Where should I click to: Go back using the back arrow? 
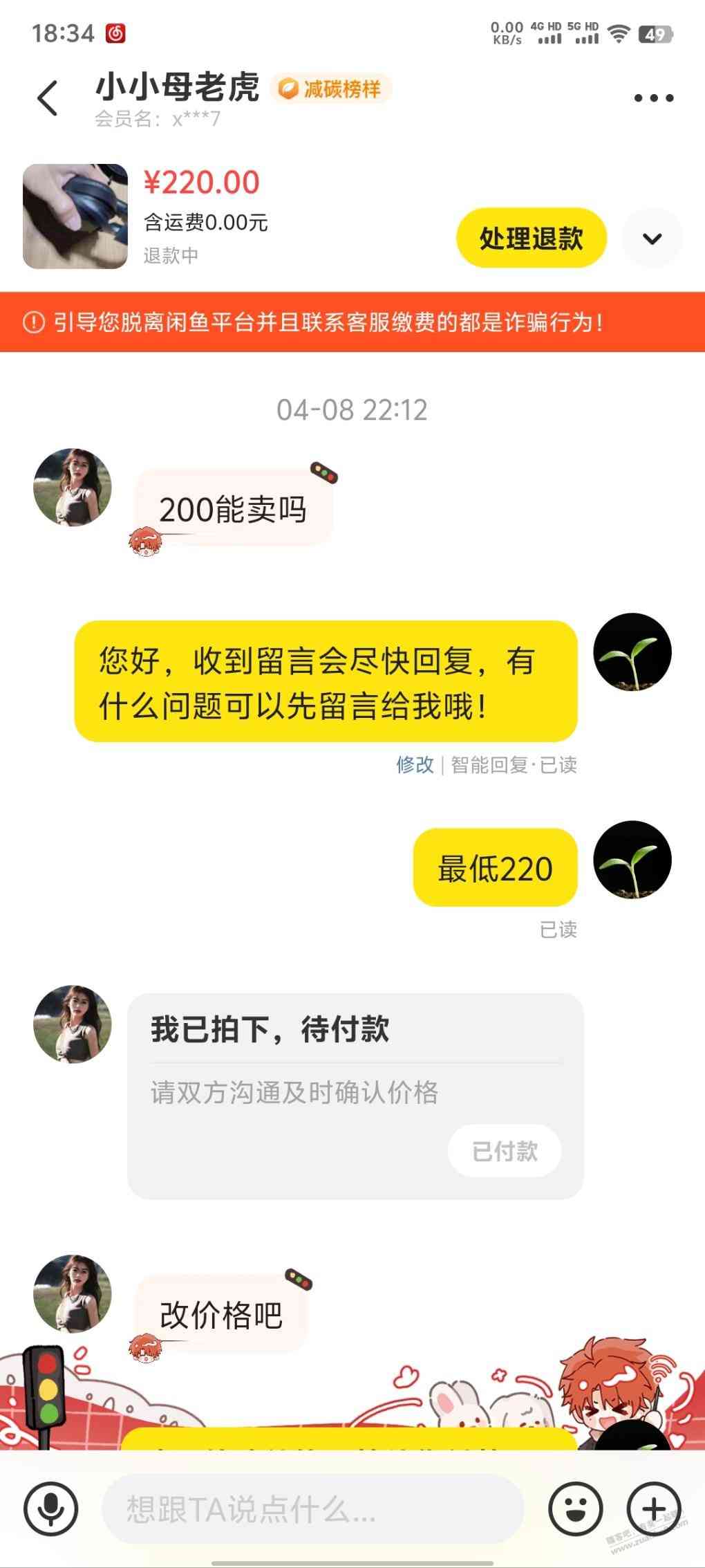point(47,98)
